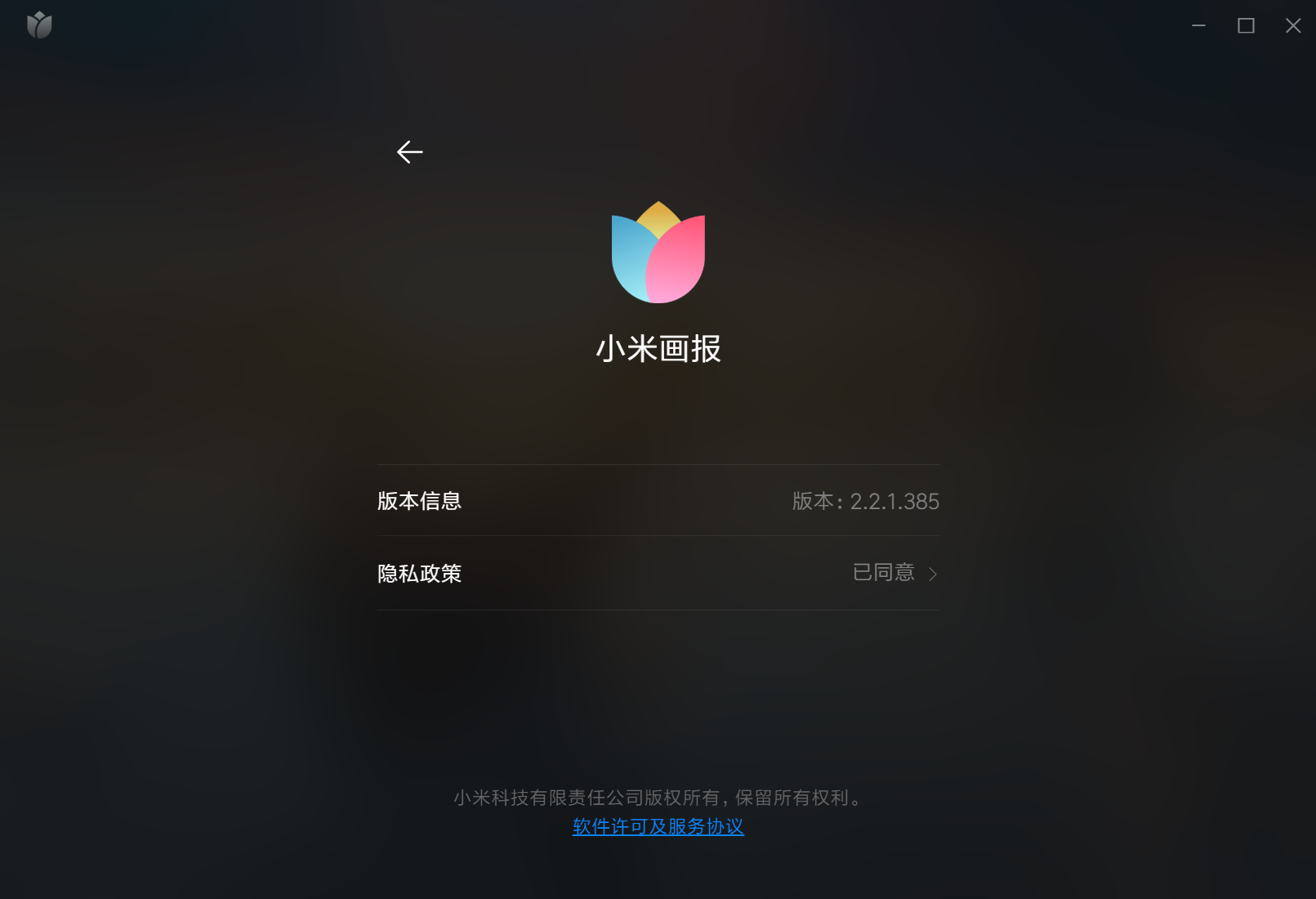Go back using the arrow icon
The height and width of the screenshot is (899, 1316).
tap(409, 152)
